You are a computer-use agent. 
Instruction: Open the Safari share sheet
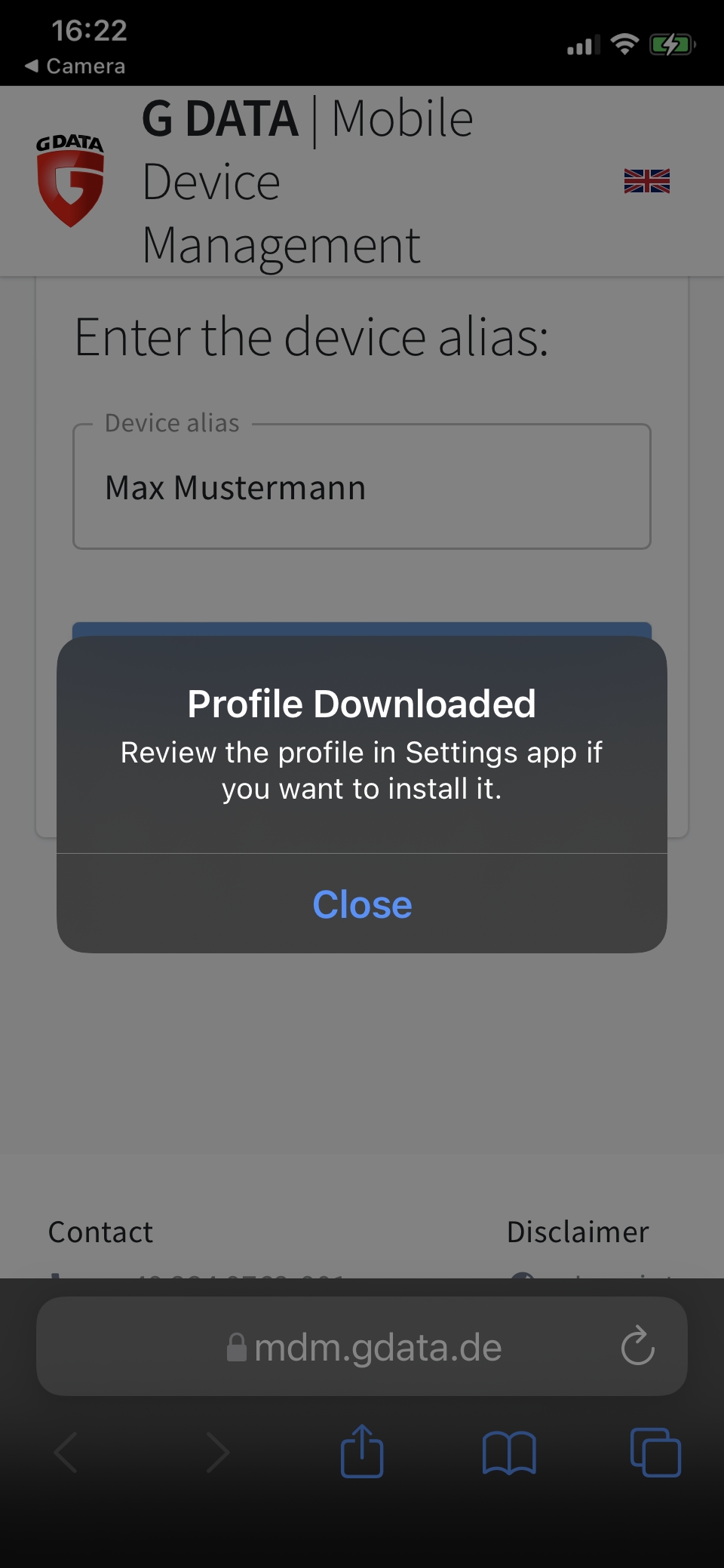tap(362, 1451)
